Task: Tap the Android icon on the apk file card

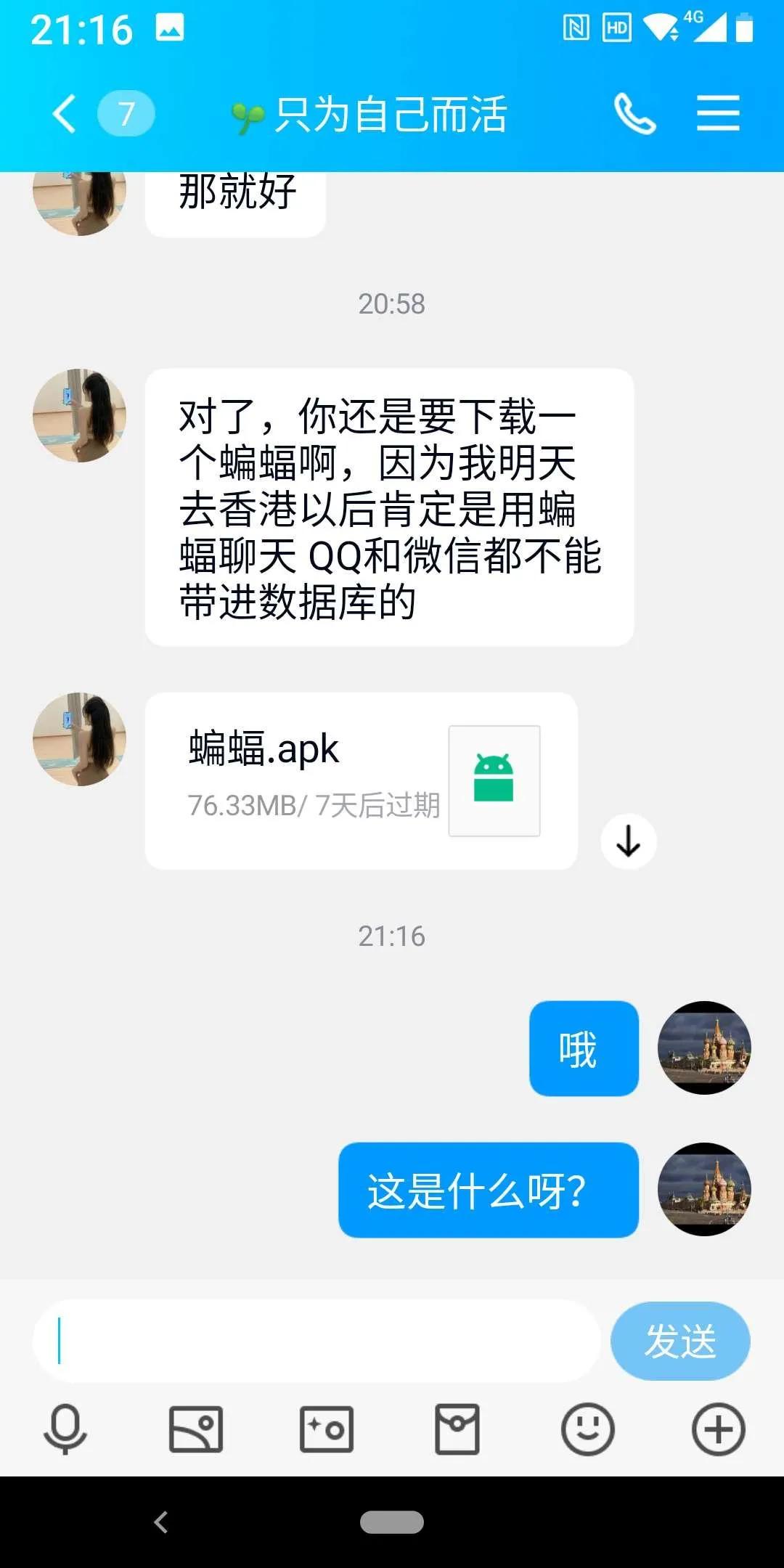Action: pos(494,780)
